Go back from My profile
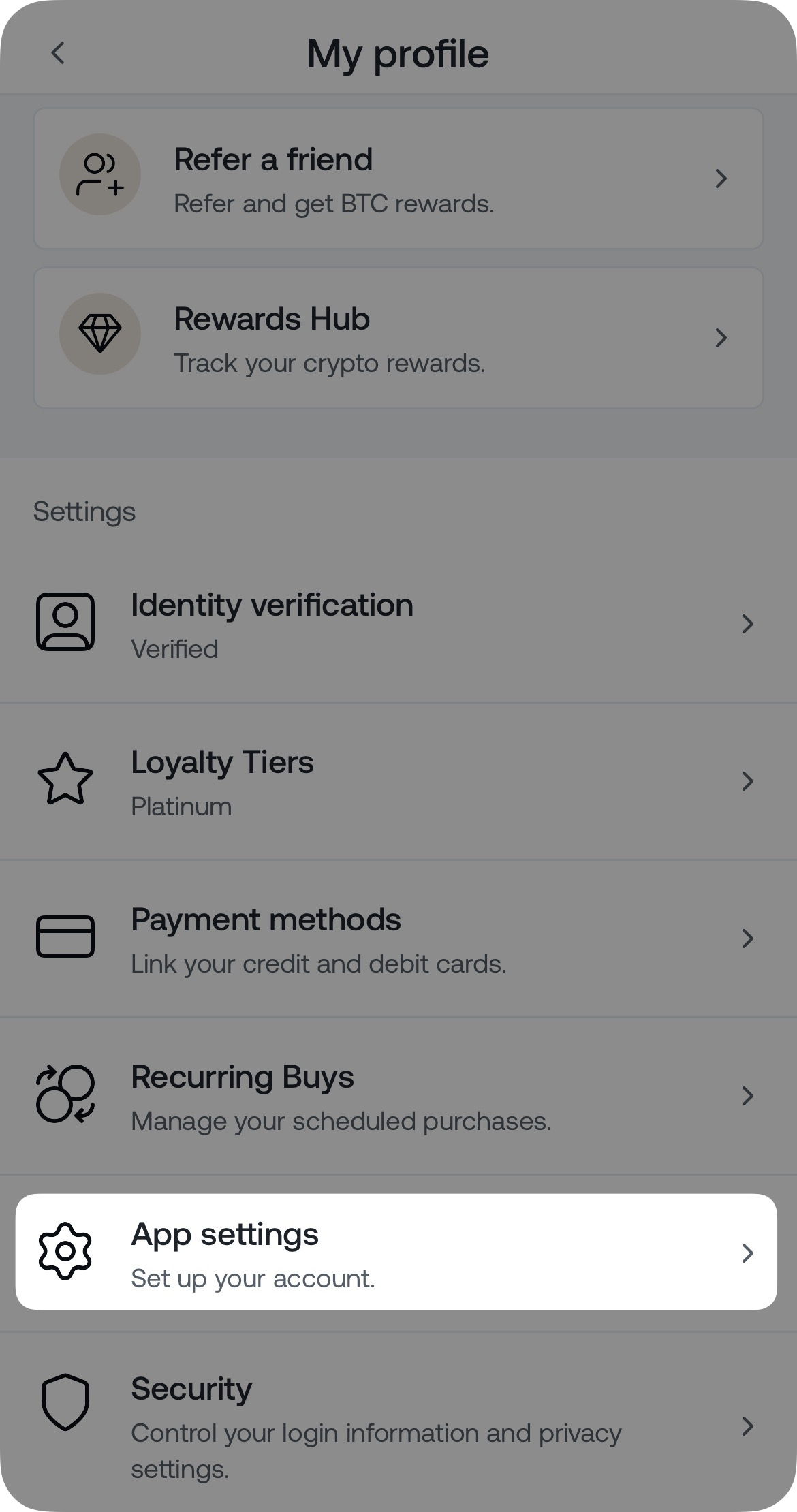The width and height of the screenshot is (797, 1512). click(59, 53)
